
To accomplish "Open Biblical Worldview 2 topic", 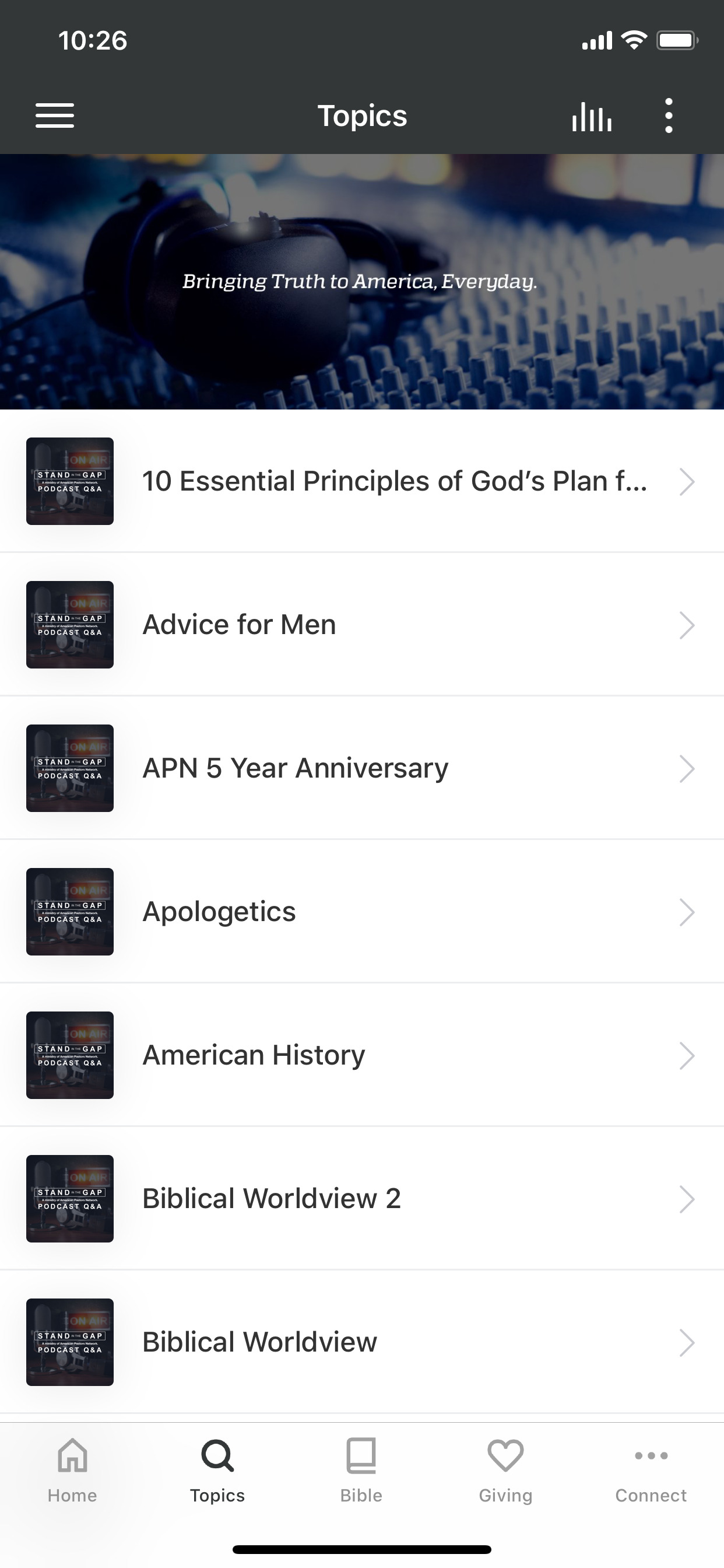I will tap(362, 1199).
